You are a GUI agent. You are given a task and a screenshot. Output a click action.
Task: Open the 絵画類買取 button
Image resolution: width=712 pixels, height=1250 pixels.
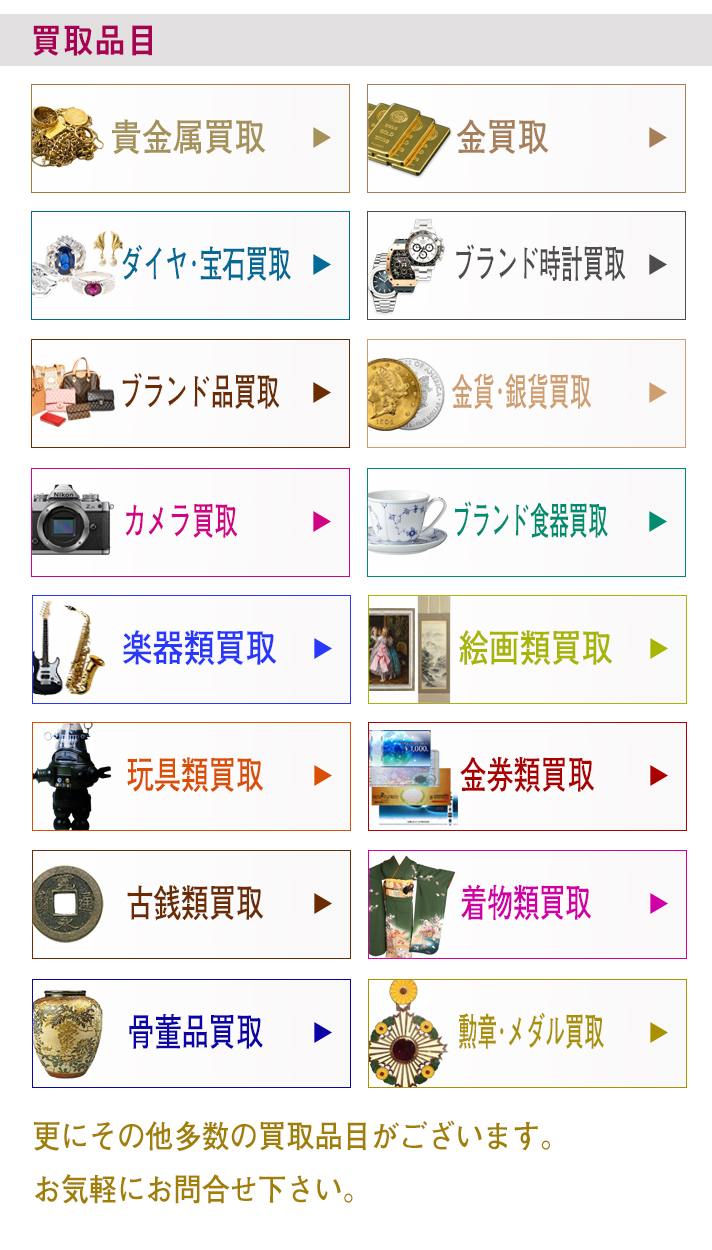tap(527, 649)
